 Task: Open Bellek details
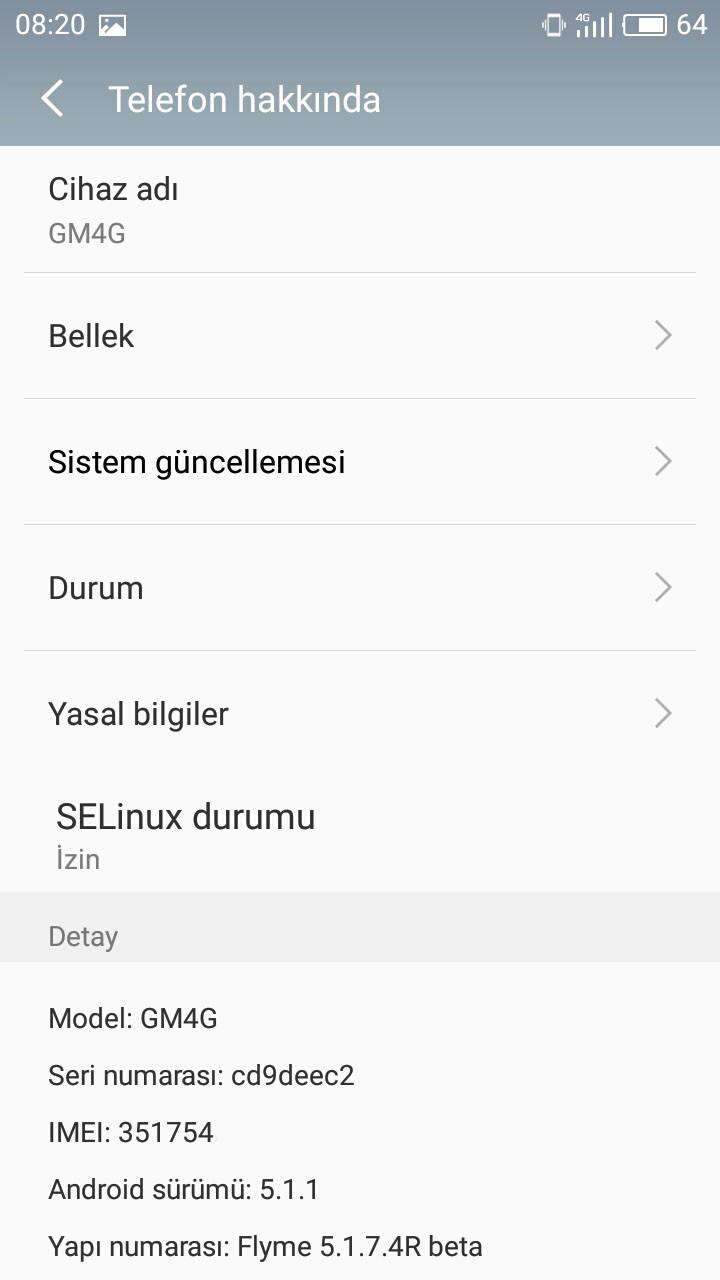tap(360, 336)
